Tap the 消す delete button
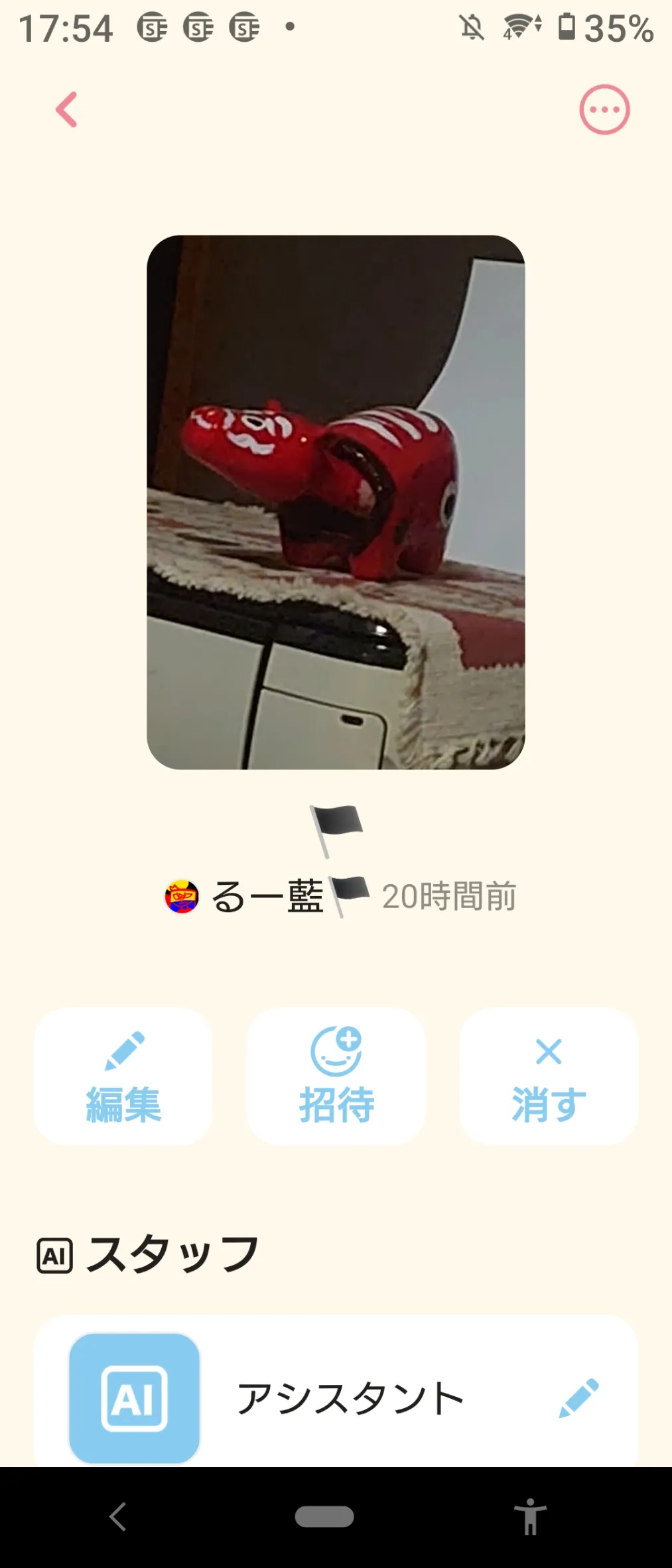The height and width of the screenshot is (1568, 672). pyautogui.click(x=549, y=1076)
